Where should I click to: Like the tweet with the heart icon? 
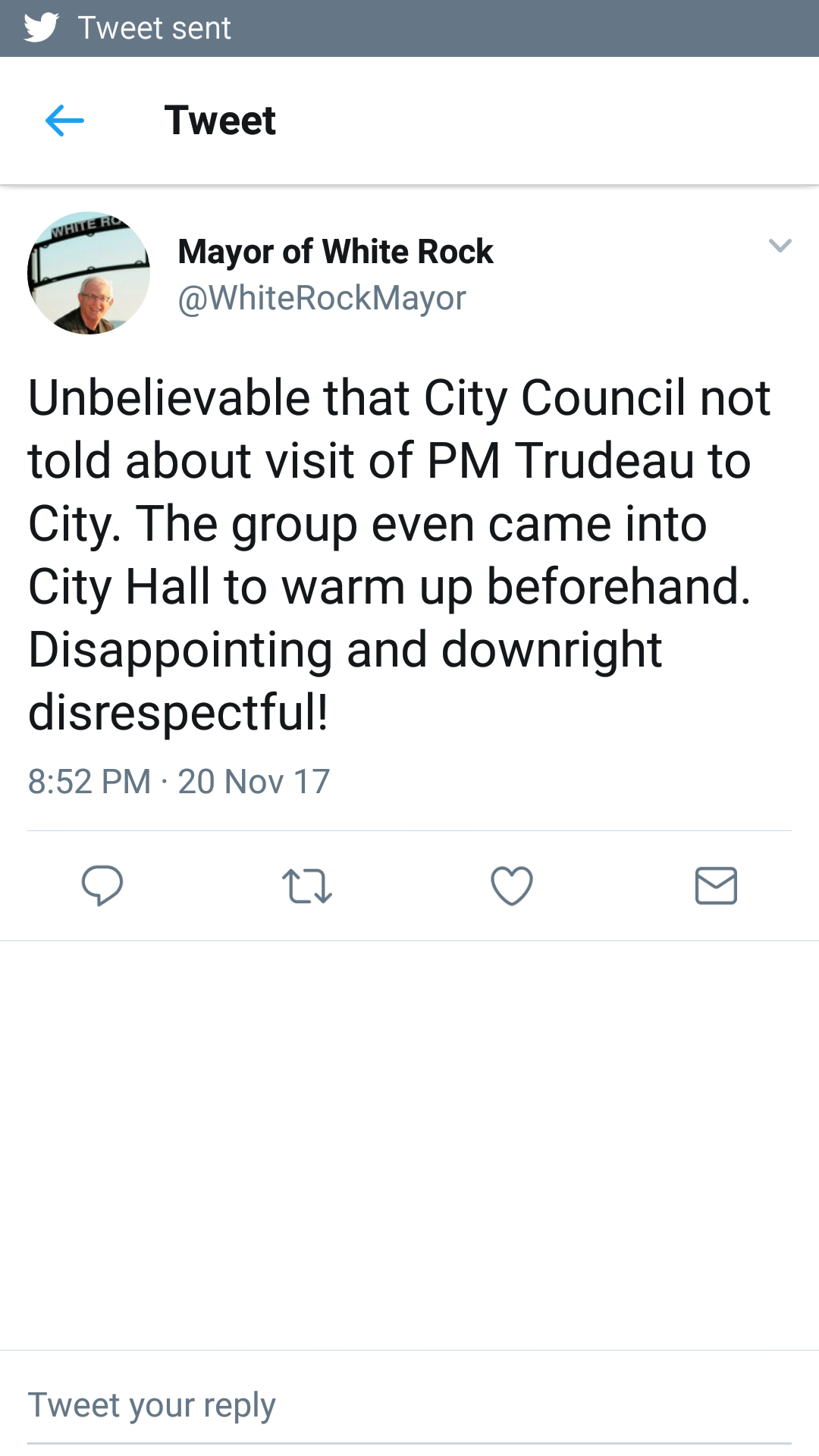[x=512, y=885]
